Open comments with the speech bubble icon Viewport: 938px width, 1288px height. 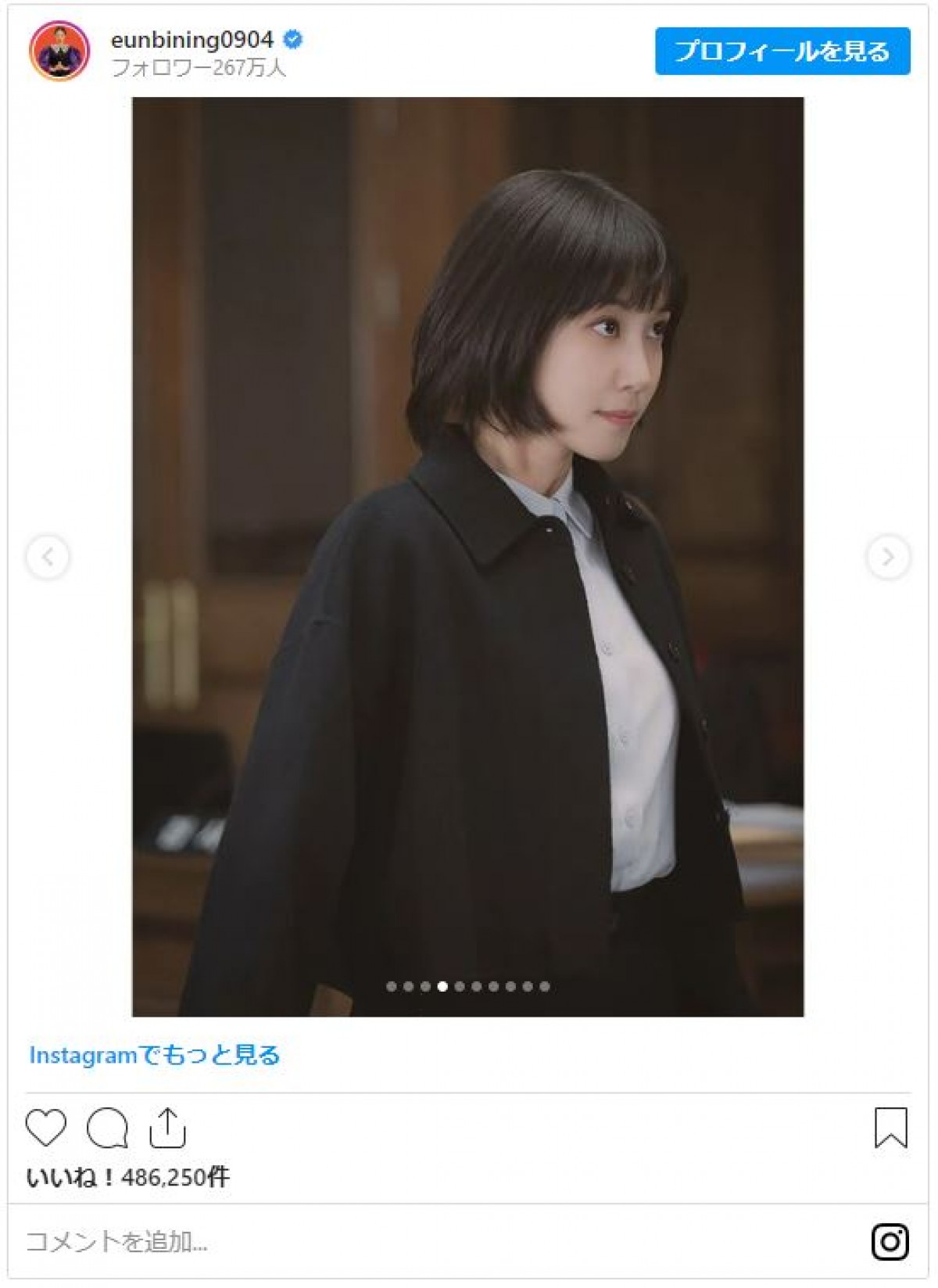coord(107,1128)
